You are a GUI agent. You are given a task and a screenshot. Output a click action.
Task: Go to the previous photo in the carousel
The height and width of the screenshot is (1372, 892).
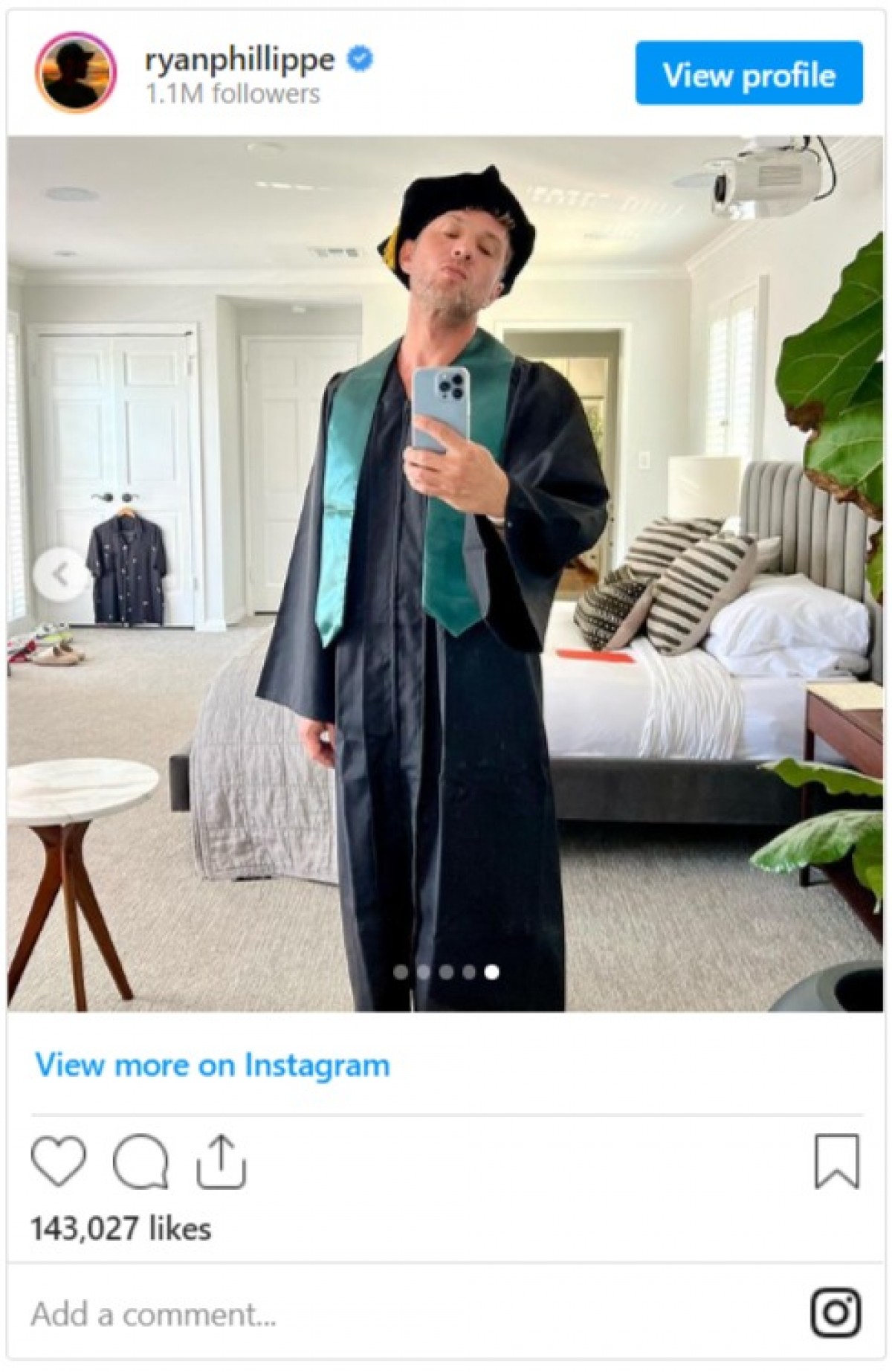(x=61, y=574)
